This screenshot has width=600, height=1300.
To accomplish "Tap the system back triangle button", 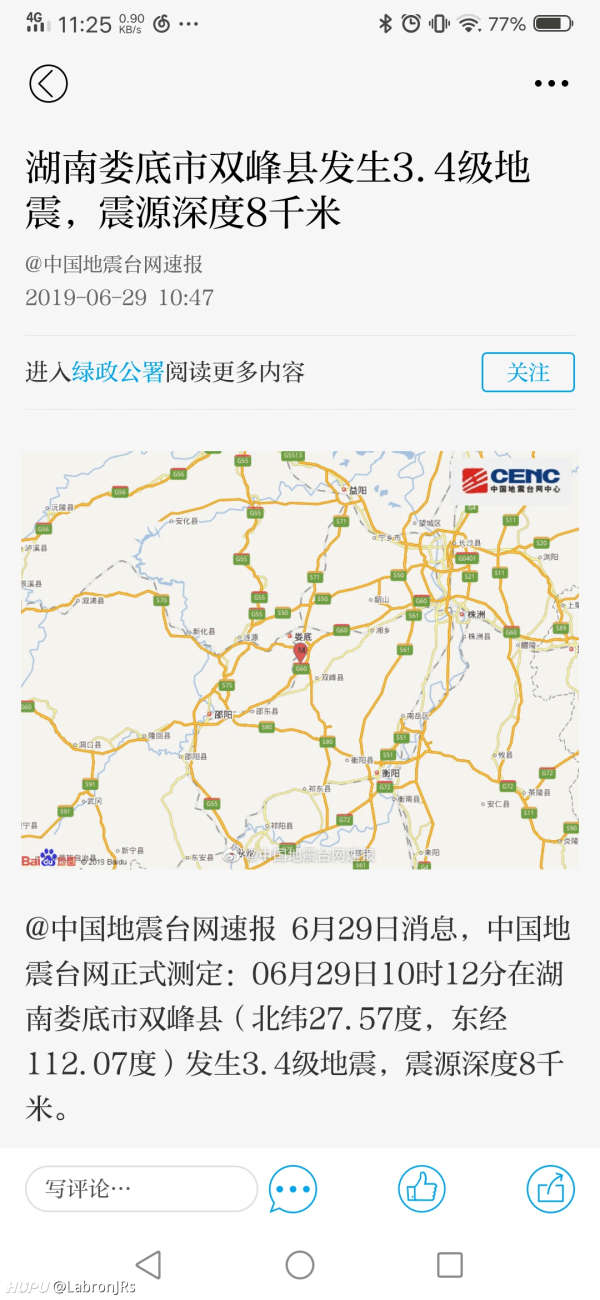I will pyautogui.click(x=148, y=1264).
